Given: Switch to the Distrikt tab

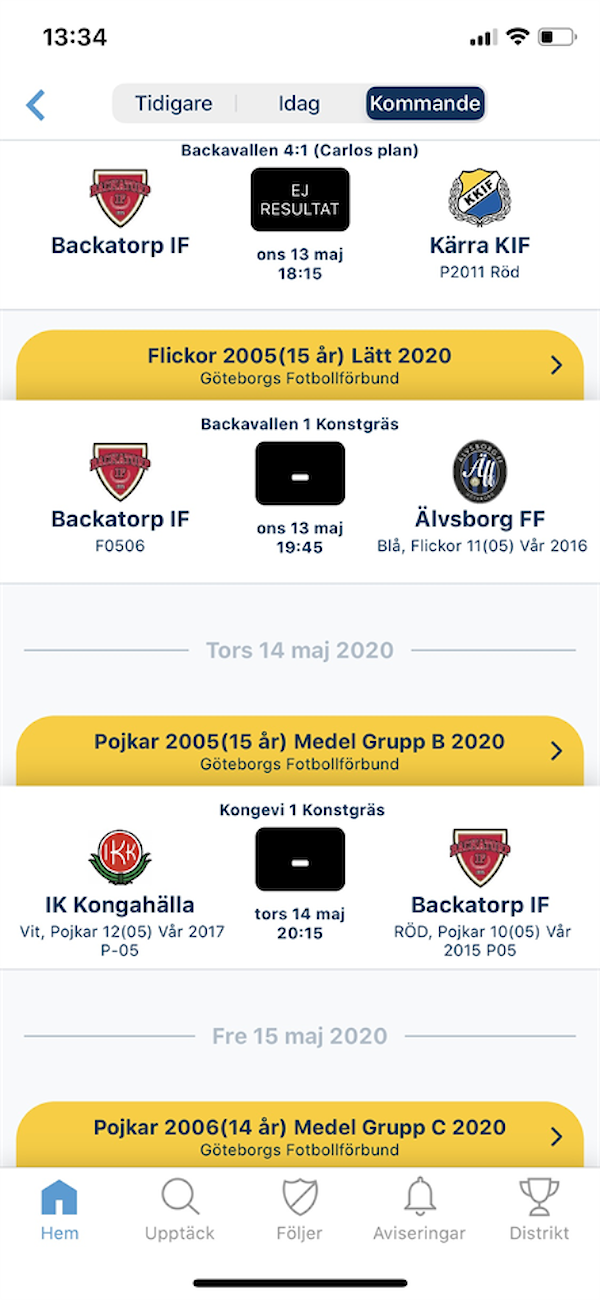Looking at the screenshot, I should click(539, 1210).
